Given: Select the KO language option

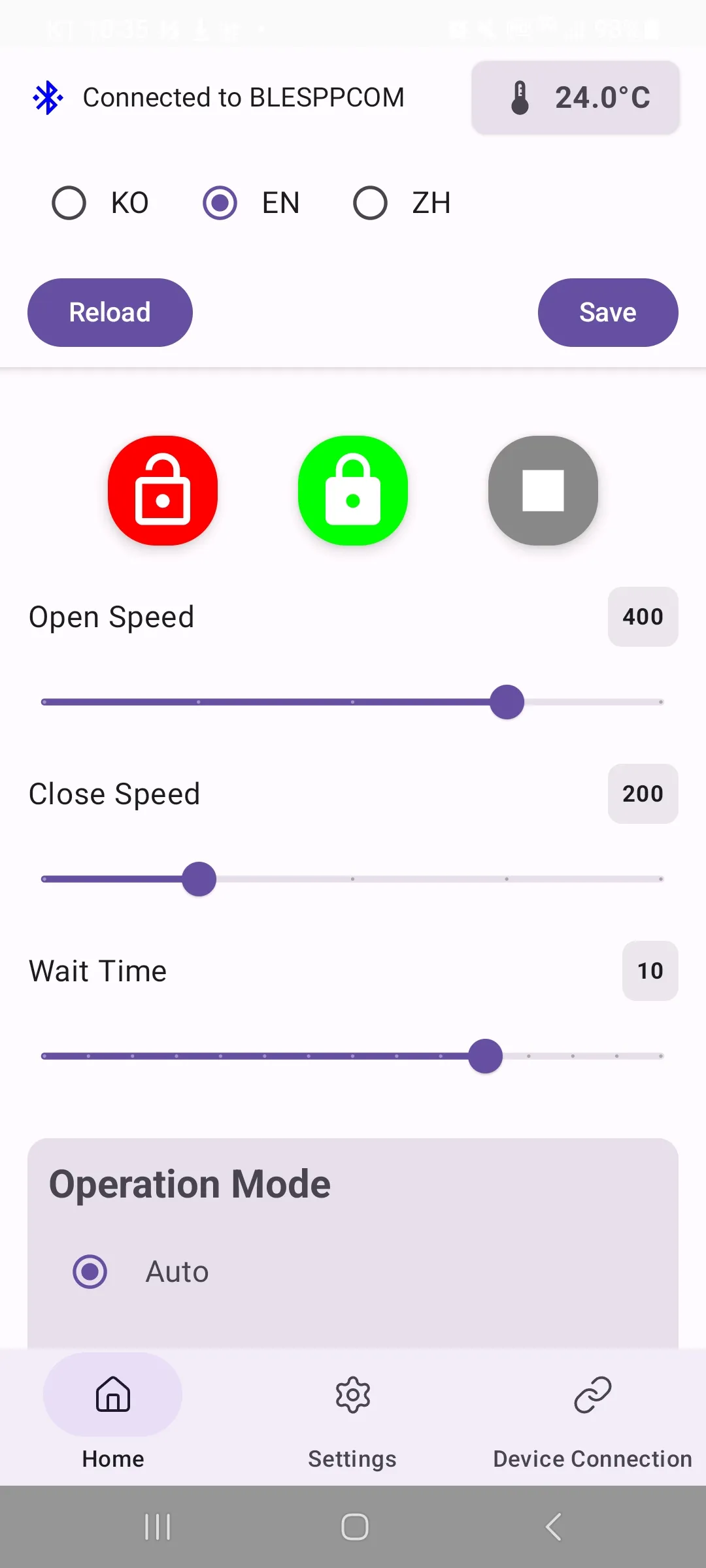Looking at the screenshot, I should click(x=69, y=203).
